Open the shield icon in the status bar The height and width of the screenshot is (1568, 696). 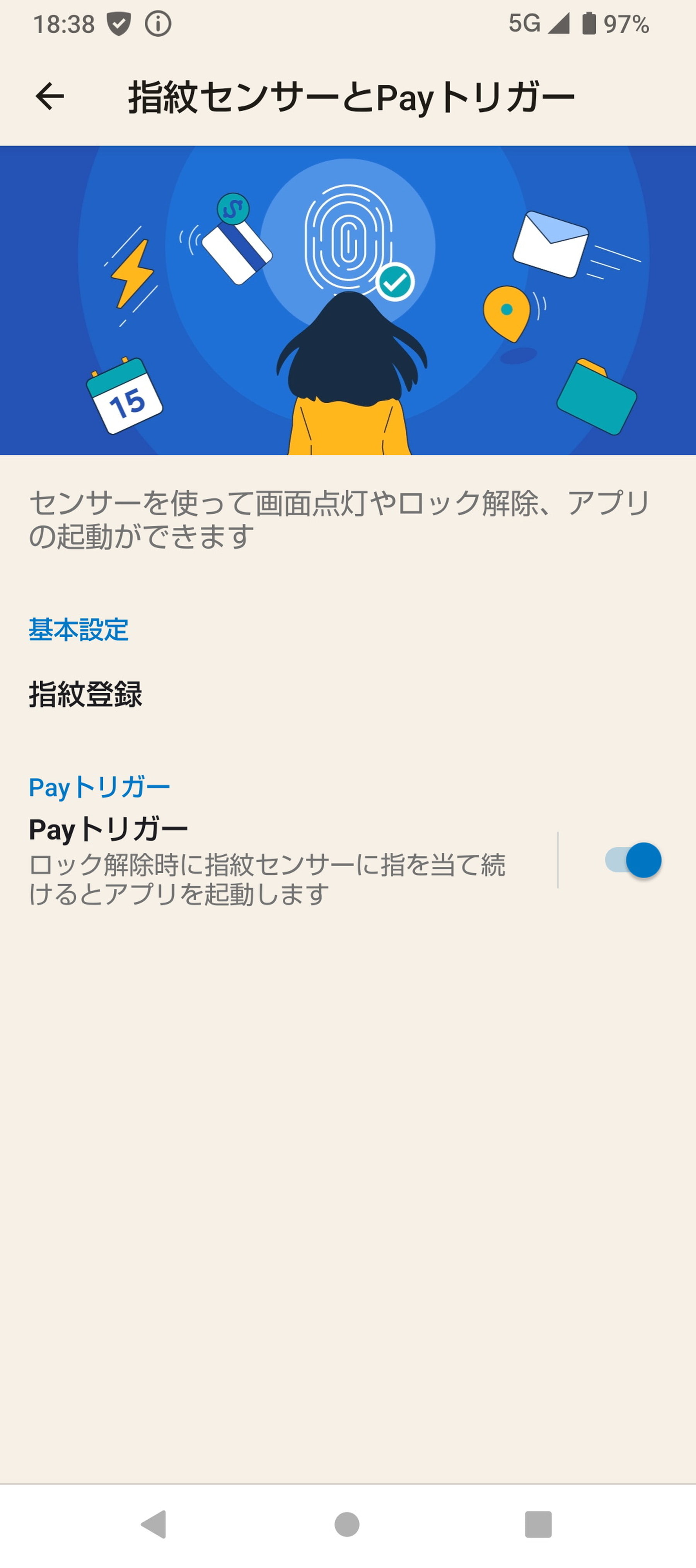[119, 24]
